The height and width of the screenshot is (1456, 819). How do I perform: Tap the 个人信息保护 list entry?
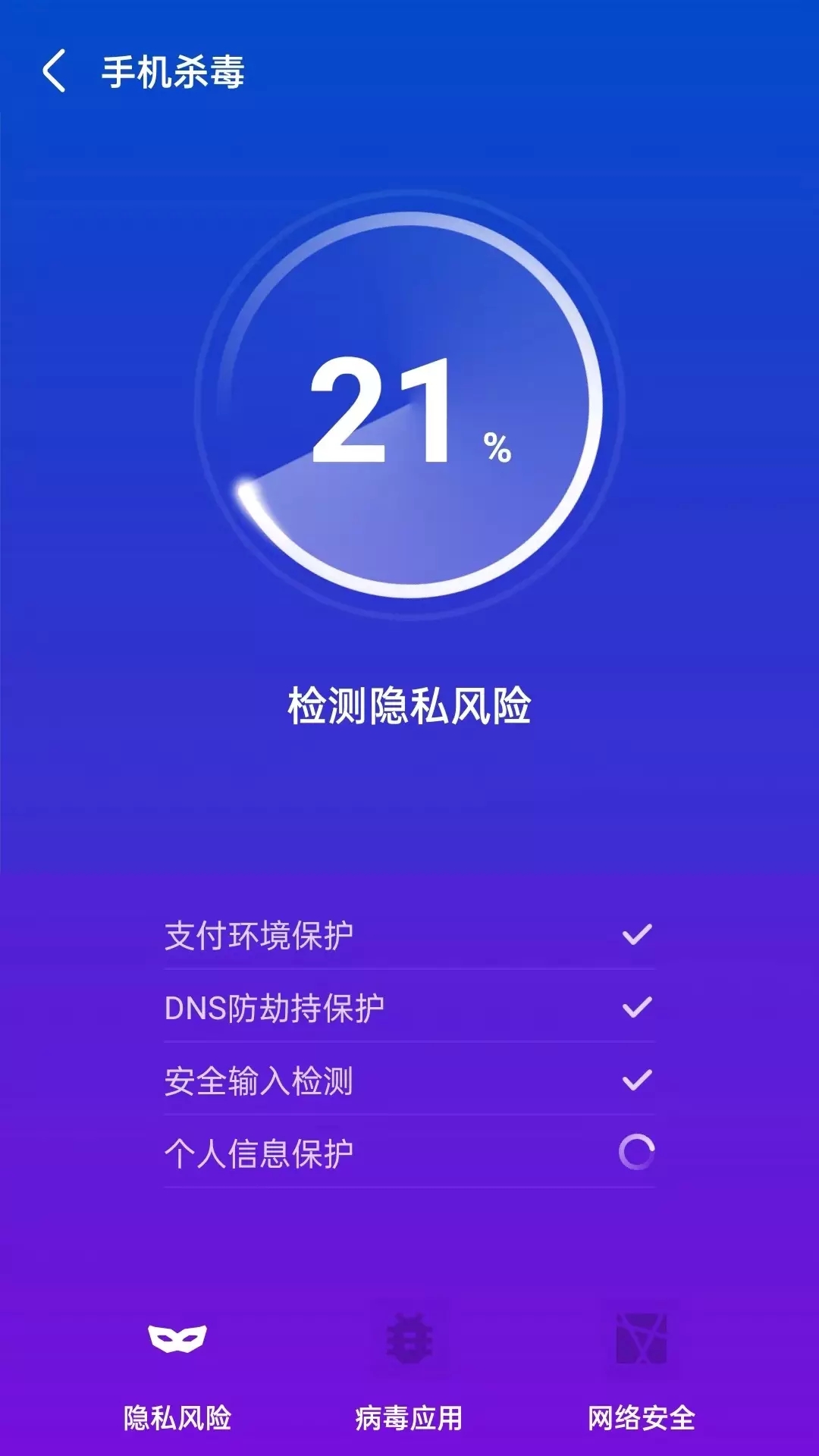409,1151
